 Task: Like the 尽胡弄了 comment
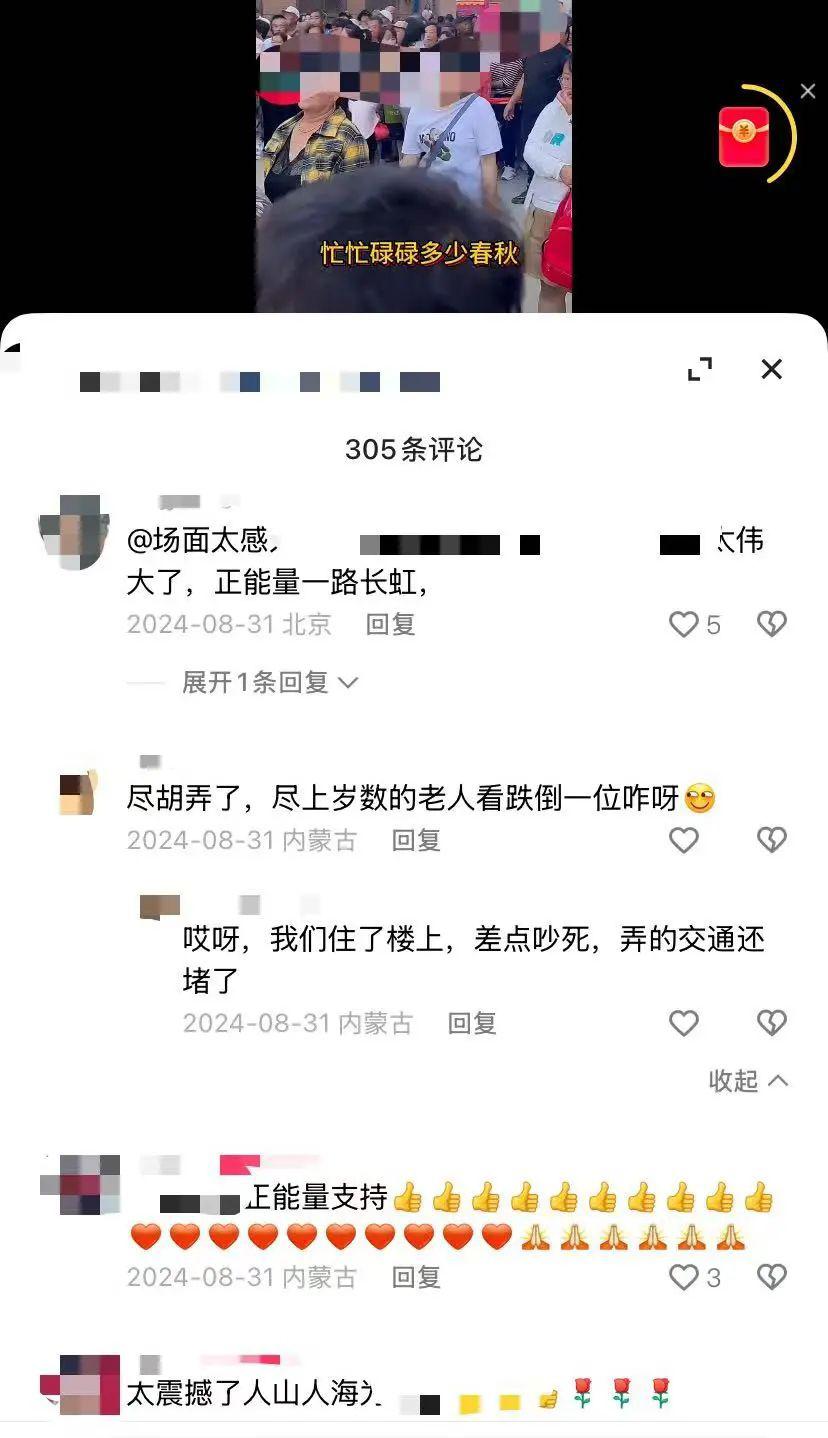[x=684, y=840]
